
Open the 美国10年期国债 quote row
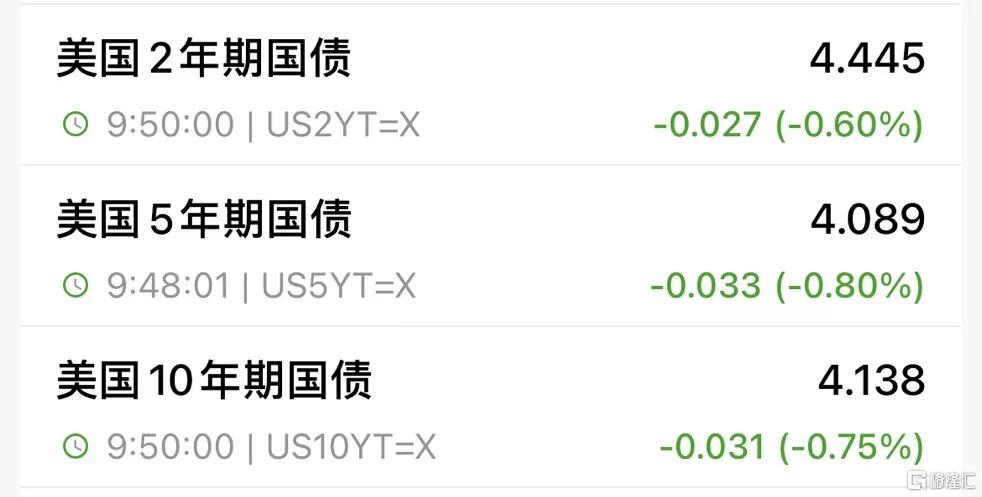(490, 409)
